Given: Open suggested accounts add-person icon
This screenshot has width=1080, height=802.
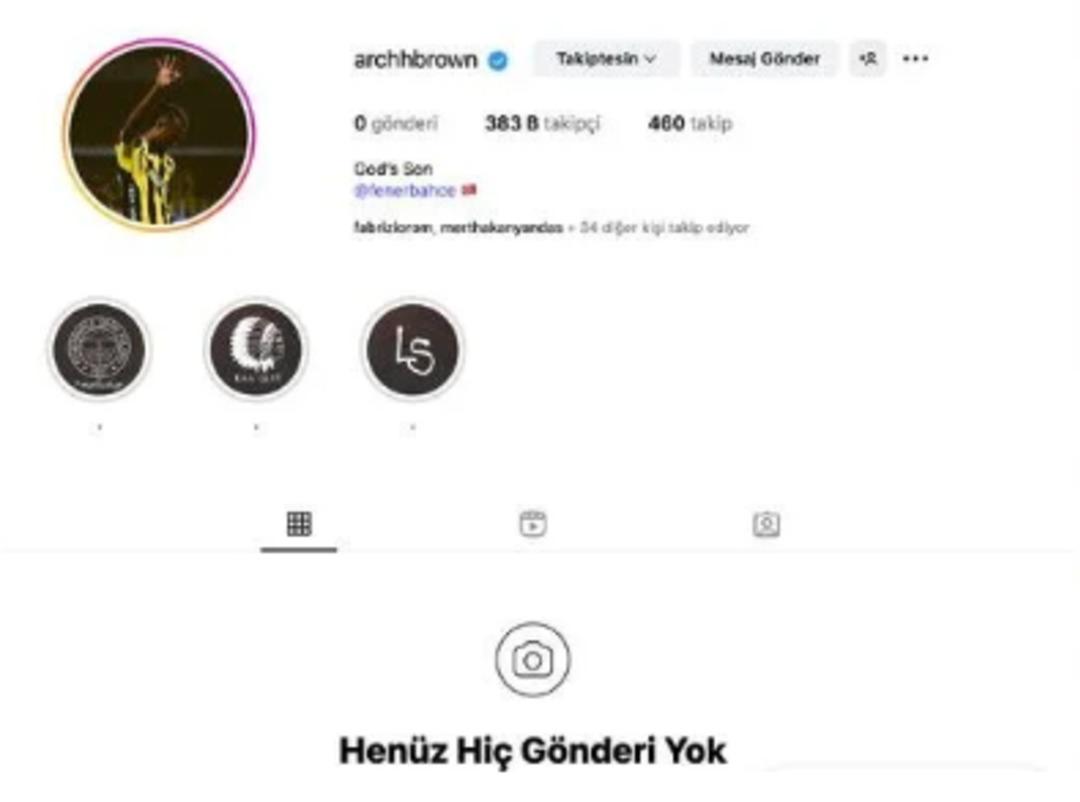Looking at the screenshot, I should pyautogui.click(x=868, y=59).
